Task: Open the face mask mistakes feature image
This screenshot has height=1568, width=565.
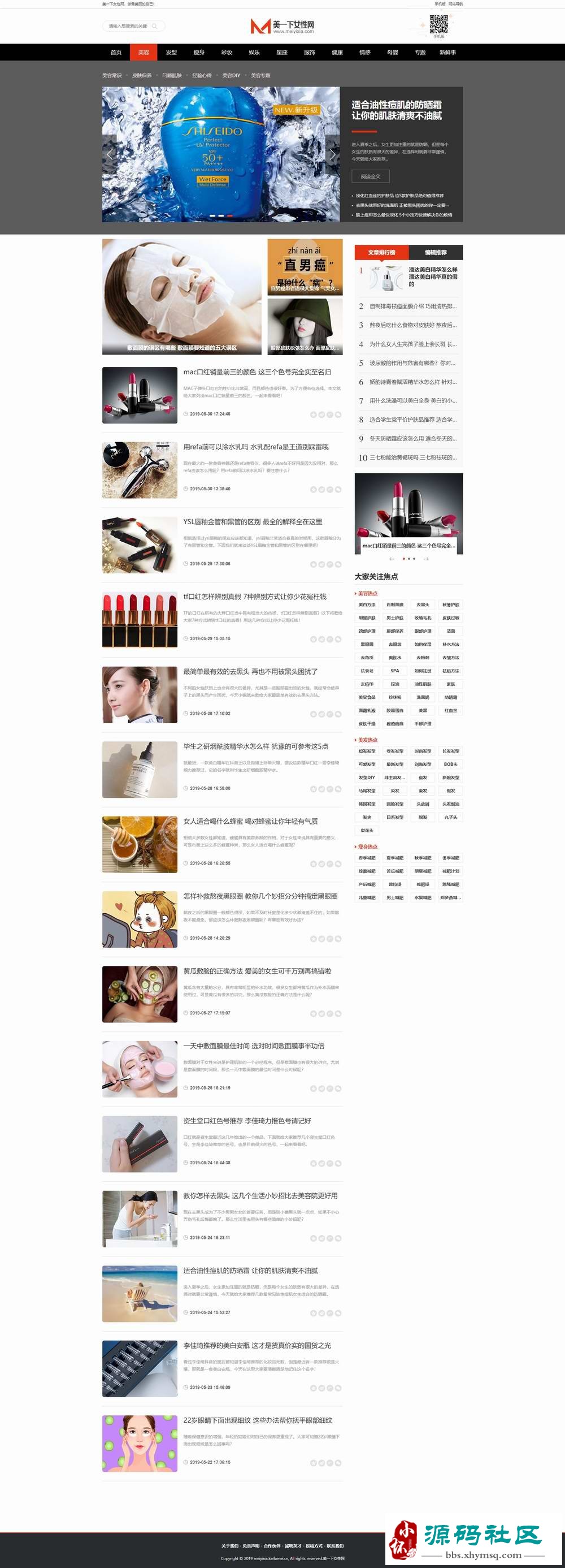Action: [x=182, y=296]
